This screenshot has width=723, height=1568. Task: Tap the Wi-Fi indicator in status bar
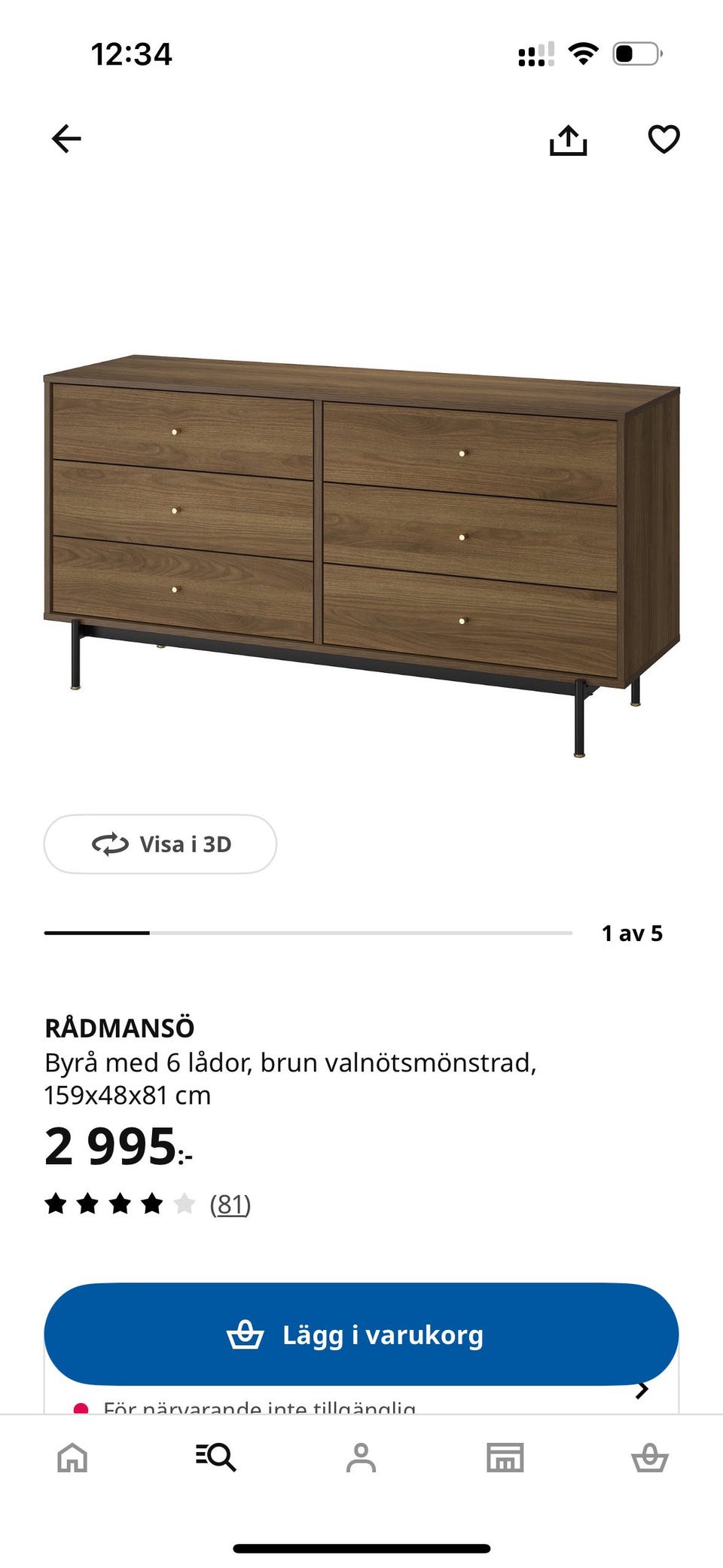point(584,53)
